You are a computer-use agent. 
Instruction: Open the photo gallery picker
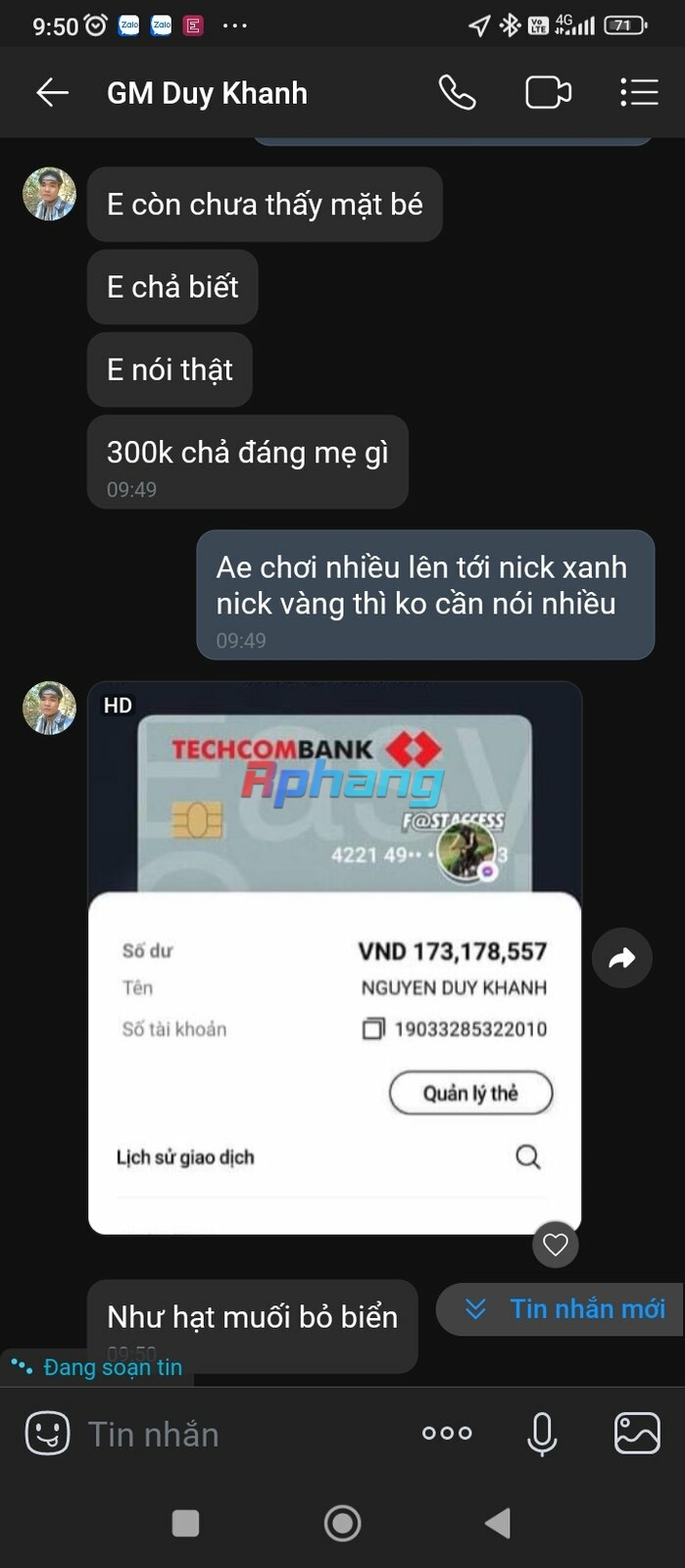click(637, 1434)
